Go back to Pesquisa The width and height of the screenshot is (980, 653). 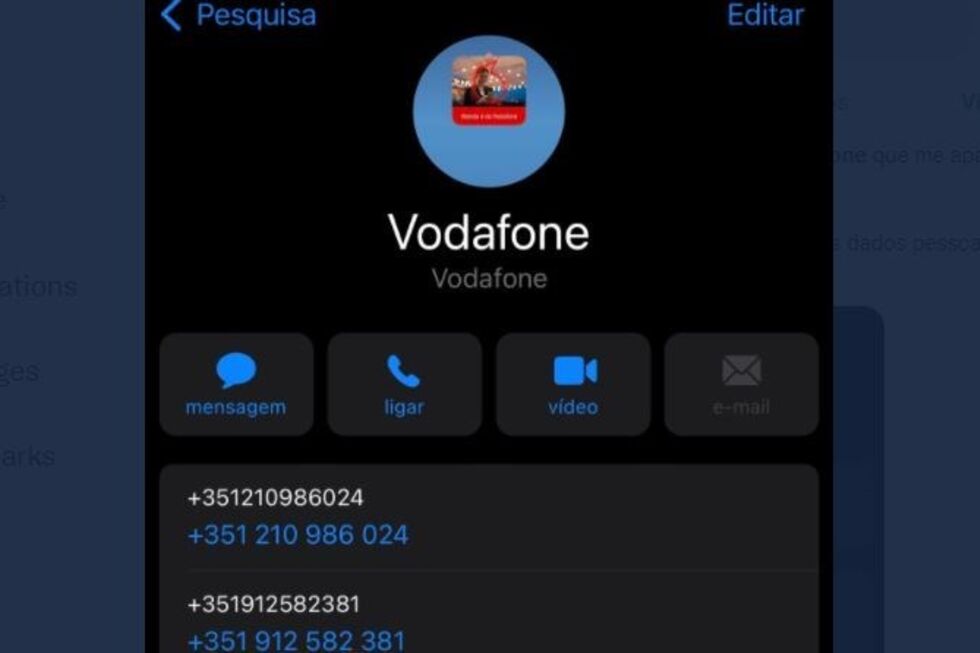[238, 16]
